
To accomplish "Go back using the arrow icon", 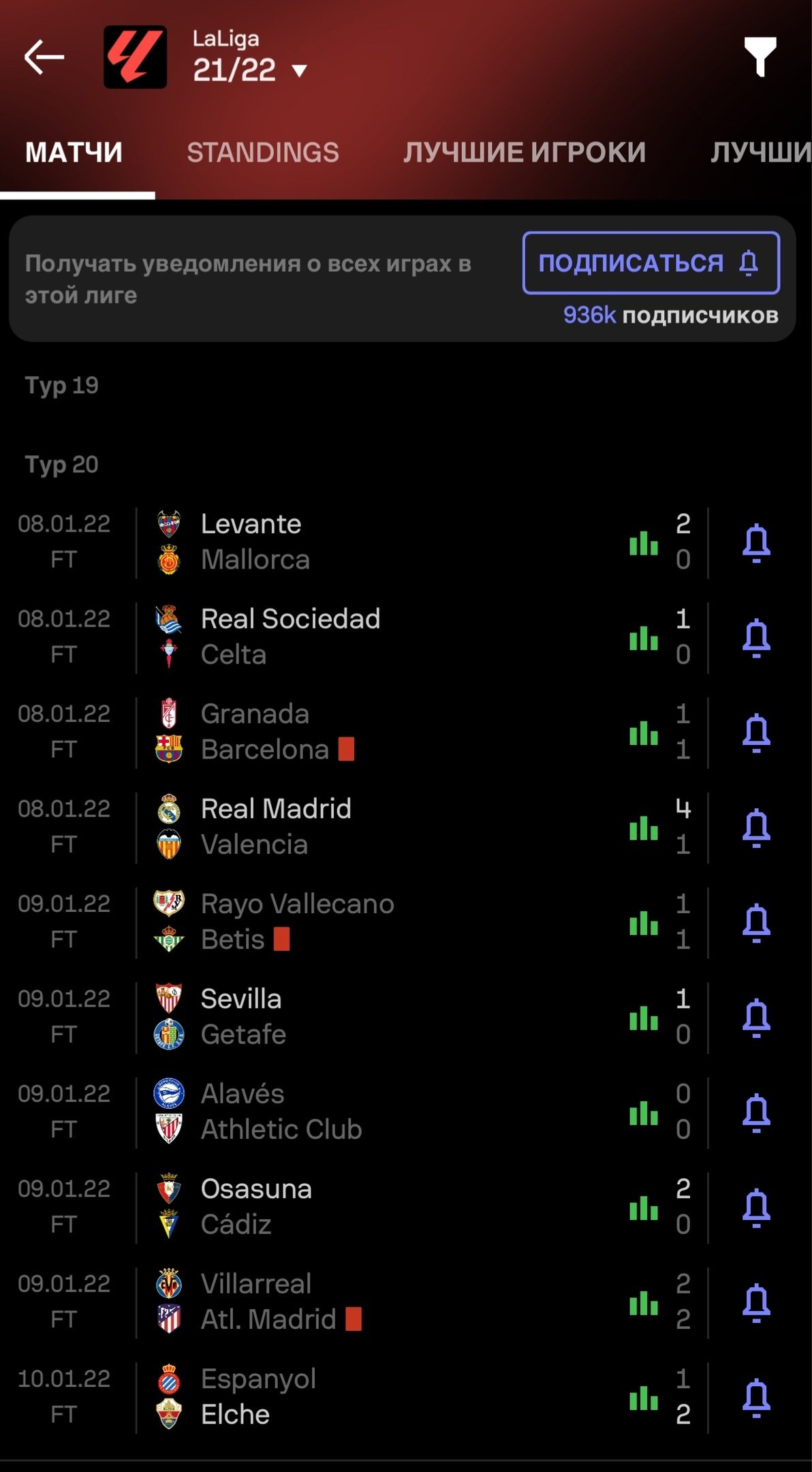I will pos(44,57).
